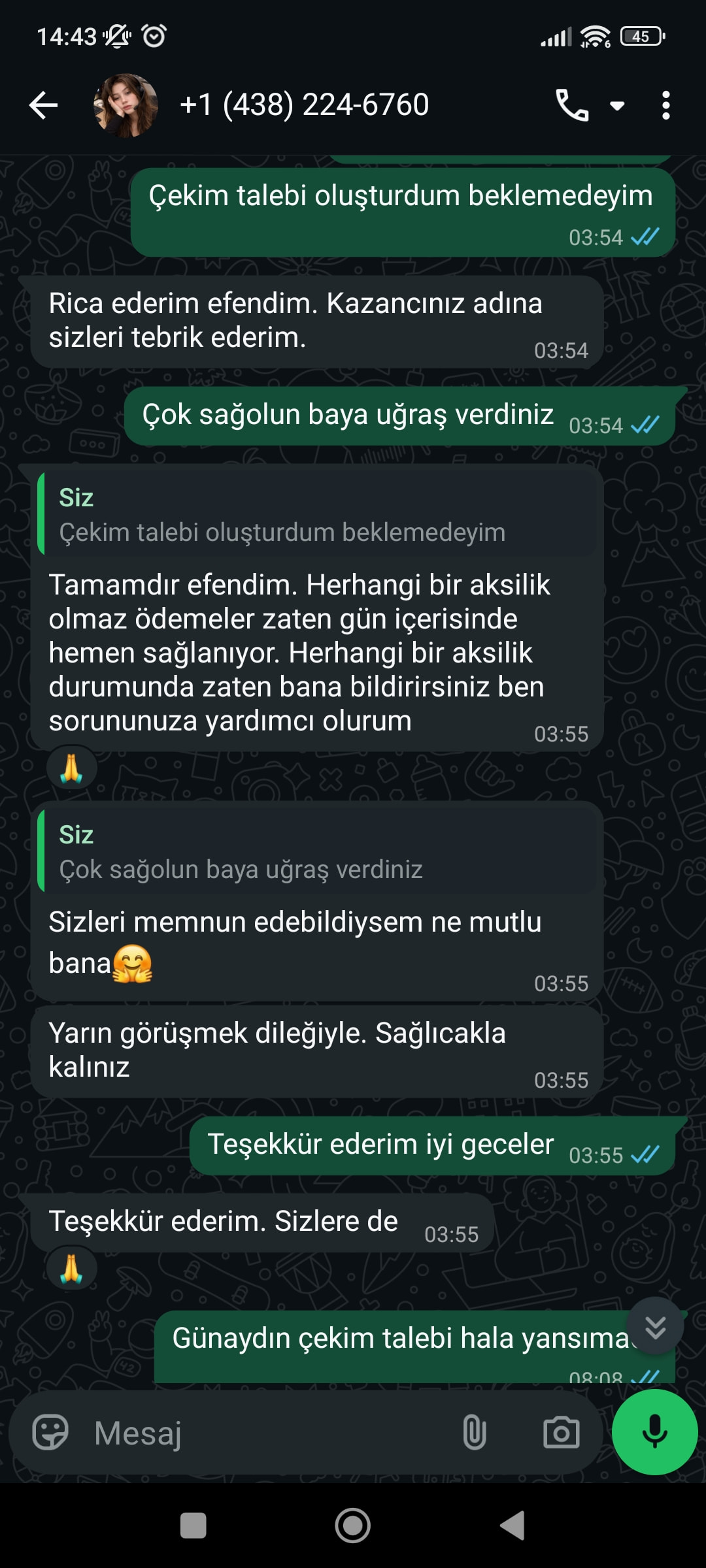This screenshot has width=706, height=1568.
Task: Open the recent apps view
Action: 193,1526
